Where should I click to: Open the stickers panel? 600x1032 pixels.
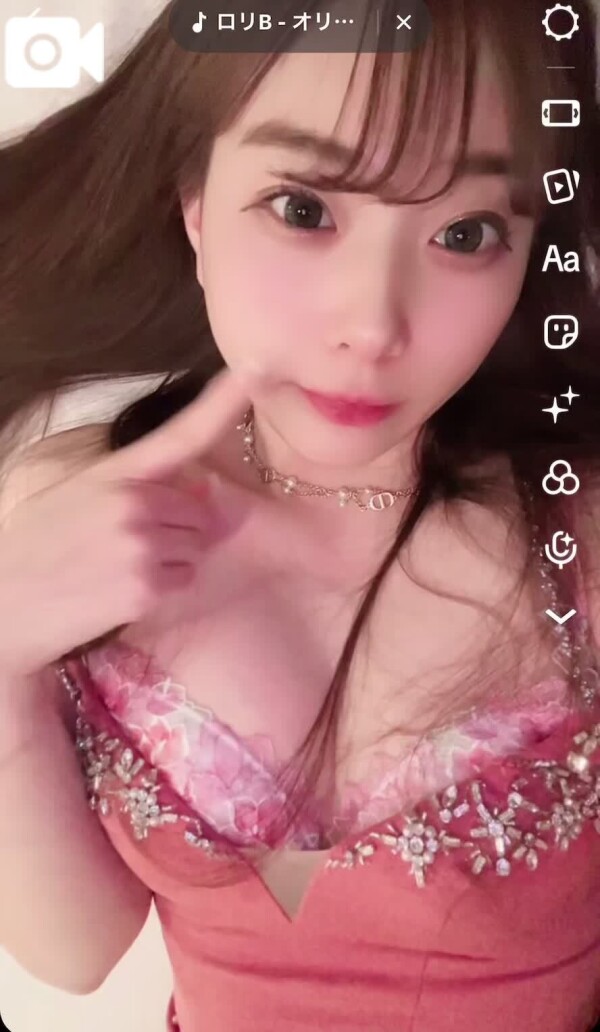point(560,332)
